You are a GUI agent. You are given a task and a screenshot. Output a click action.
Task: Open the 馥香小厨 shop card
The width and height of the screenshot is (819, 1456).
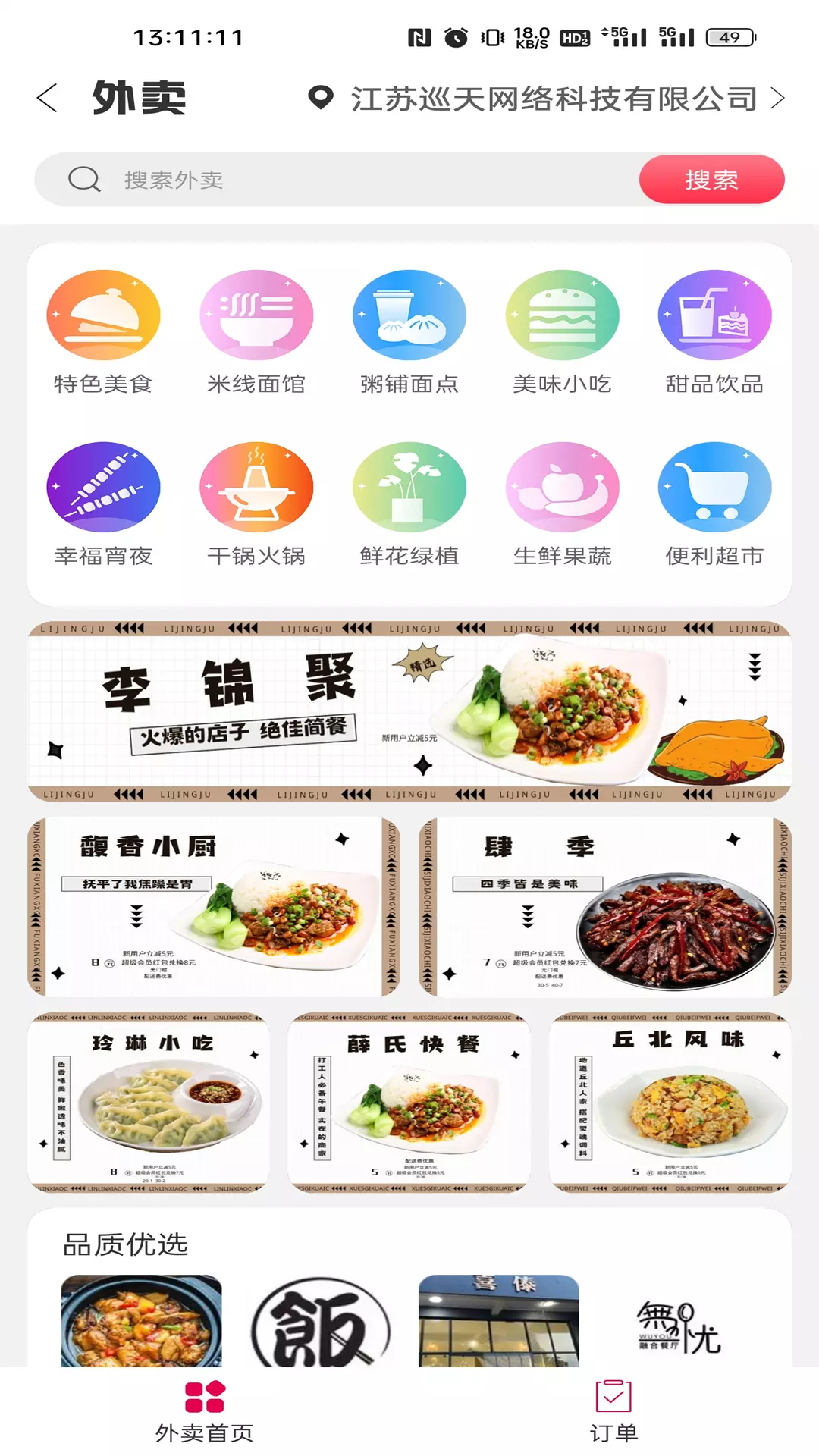point(214,907)
